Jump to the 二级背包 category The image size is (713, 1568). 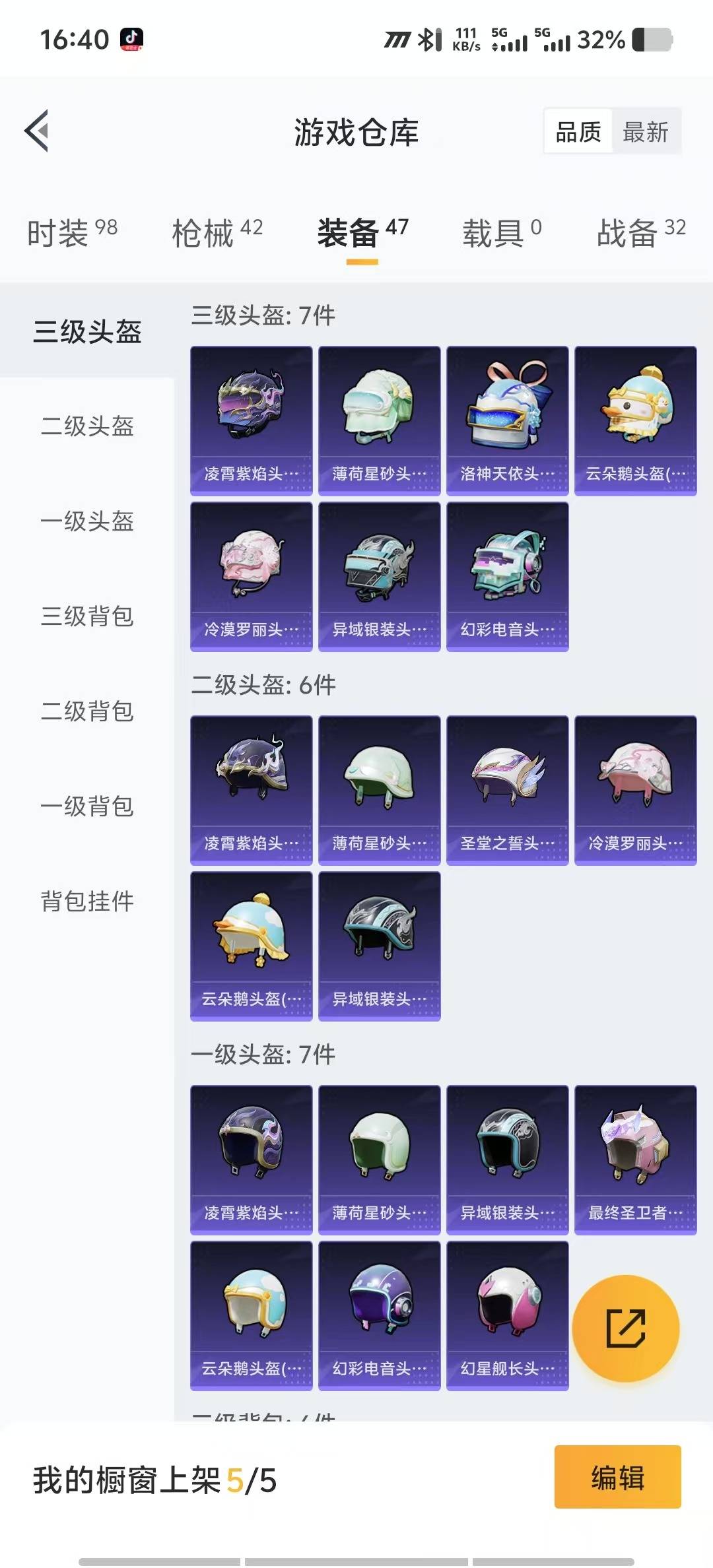87,711
